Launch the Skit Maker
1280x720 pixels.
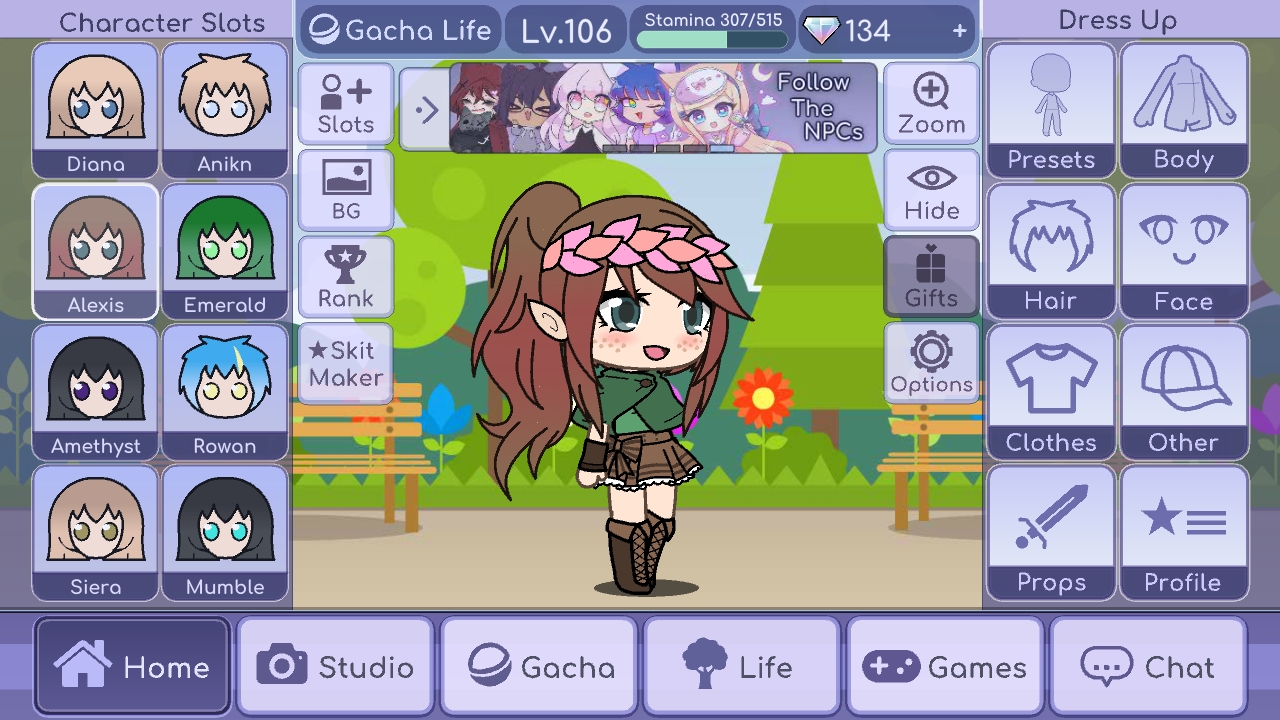pos(346,363)
